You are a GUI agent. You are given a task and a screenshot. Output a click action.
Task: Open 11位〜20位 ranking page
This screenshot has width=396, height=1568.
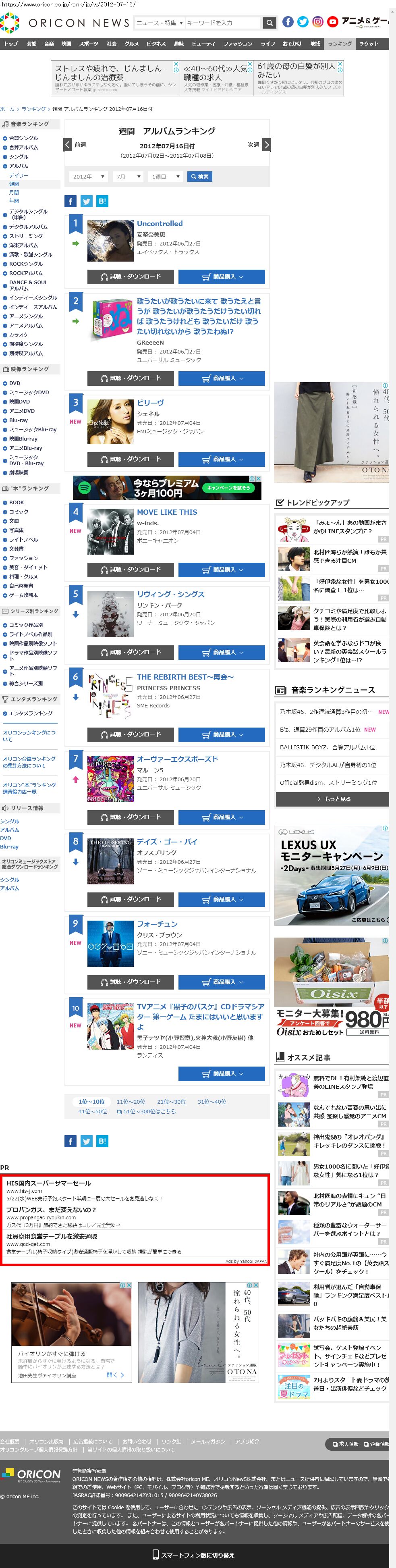pyautogui.click(x=131, y=1102)
